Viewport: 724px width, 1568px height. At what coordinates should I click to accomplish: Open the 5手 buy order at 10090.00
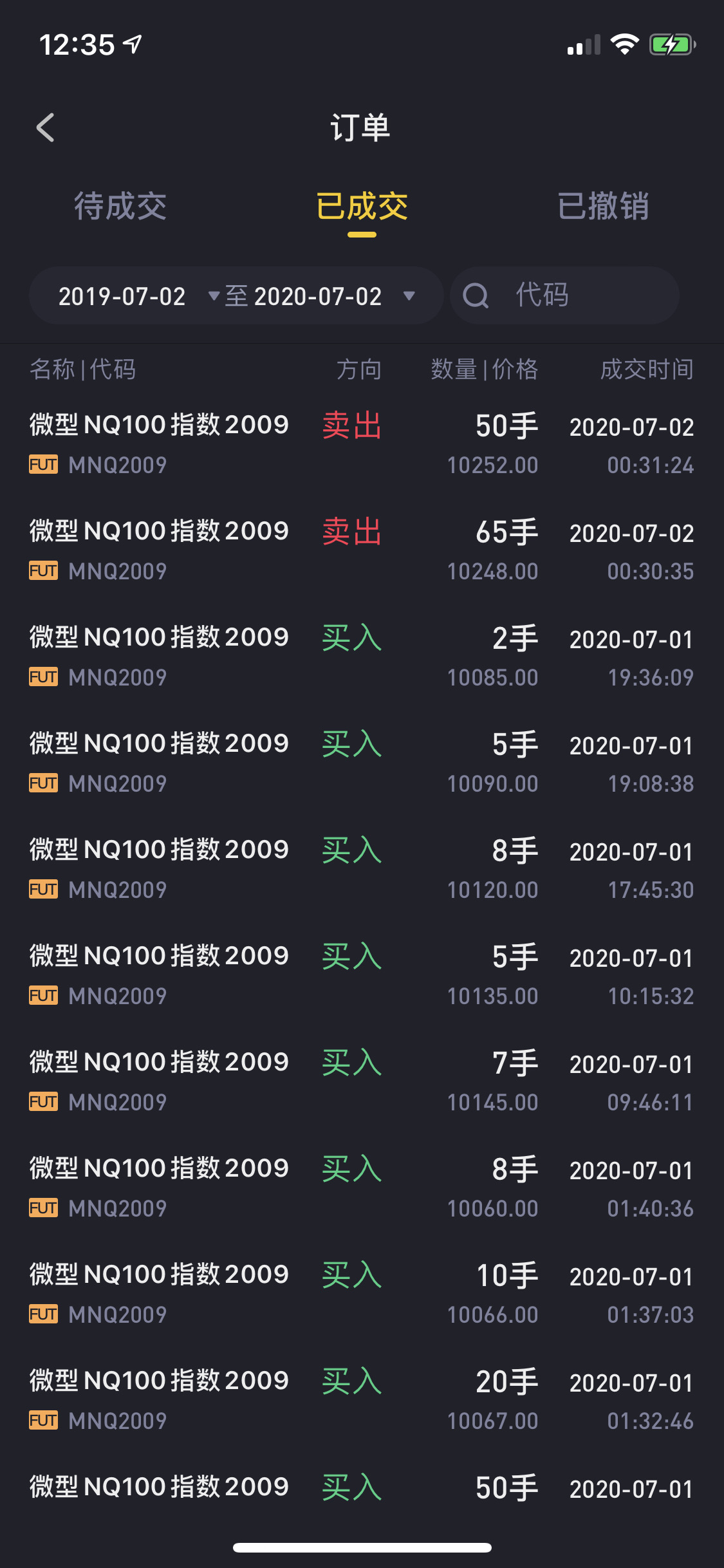click(x=362, y=763)
